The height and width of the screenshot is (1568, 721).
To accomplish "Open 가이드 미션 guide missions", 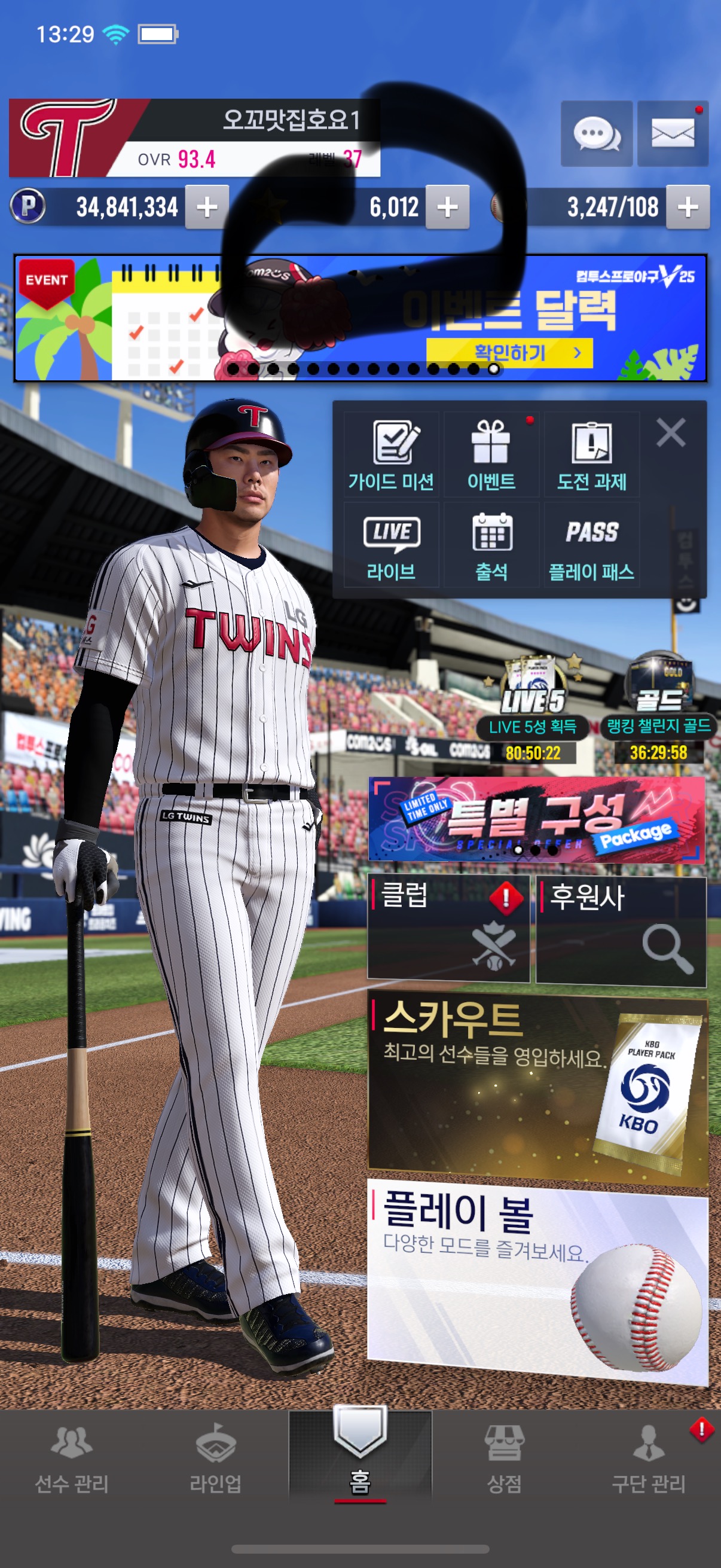I will [x=391, y=454].
